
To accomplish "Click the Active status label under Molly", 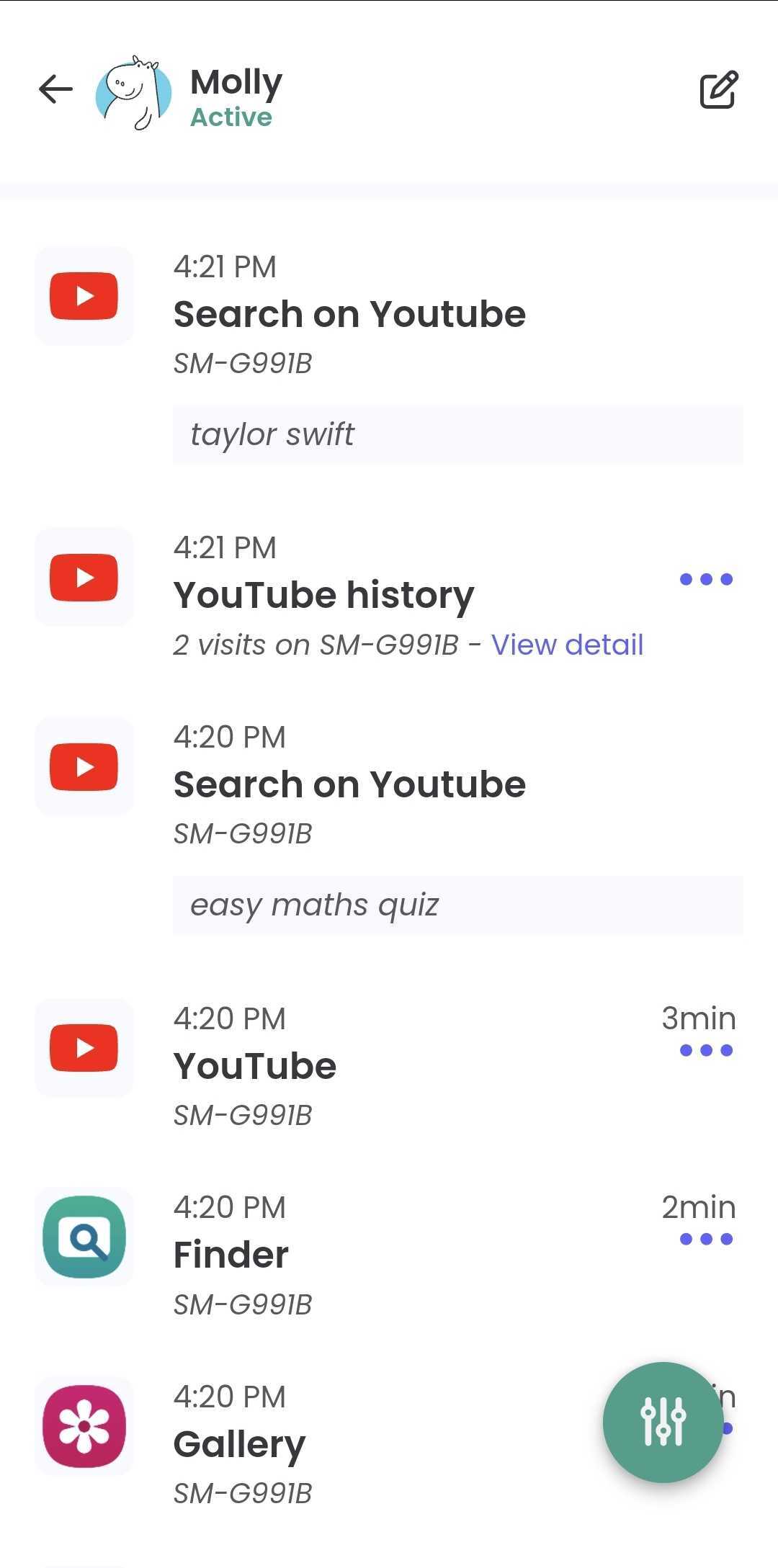I will [231, 117].
